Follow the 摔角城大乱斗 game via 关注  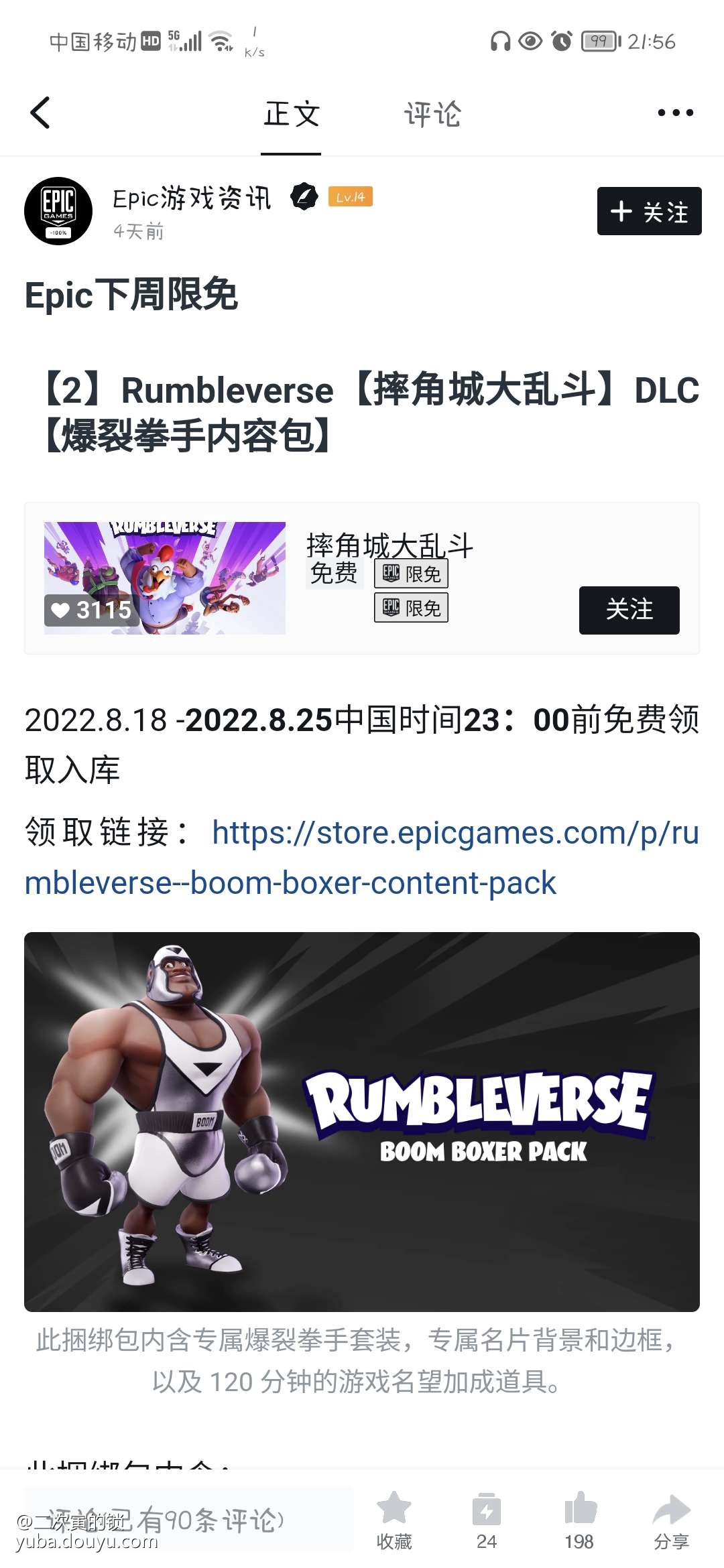click(x=629, y=610)
